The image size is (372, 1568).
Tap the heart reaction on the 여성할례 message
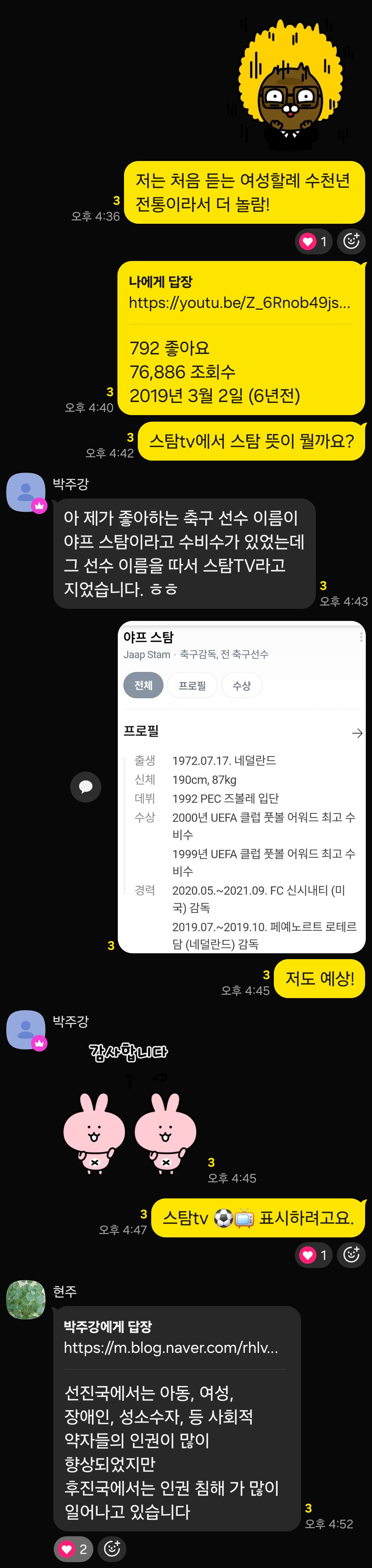(314, 242)
